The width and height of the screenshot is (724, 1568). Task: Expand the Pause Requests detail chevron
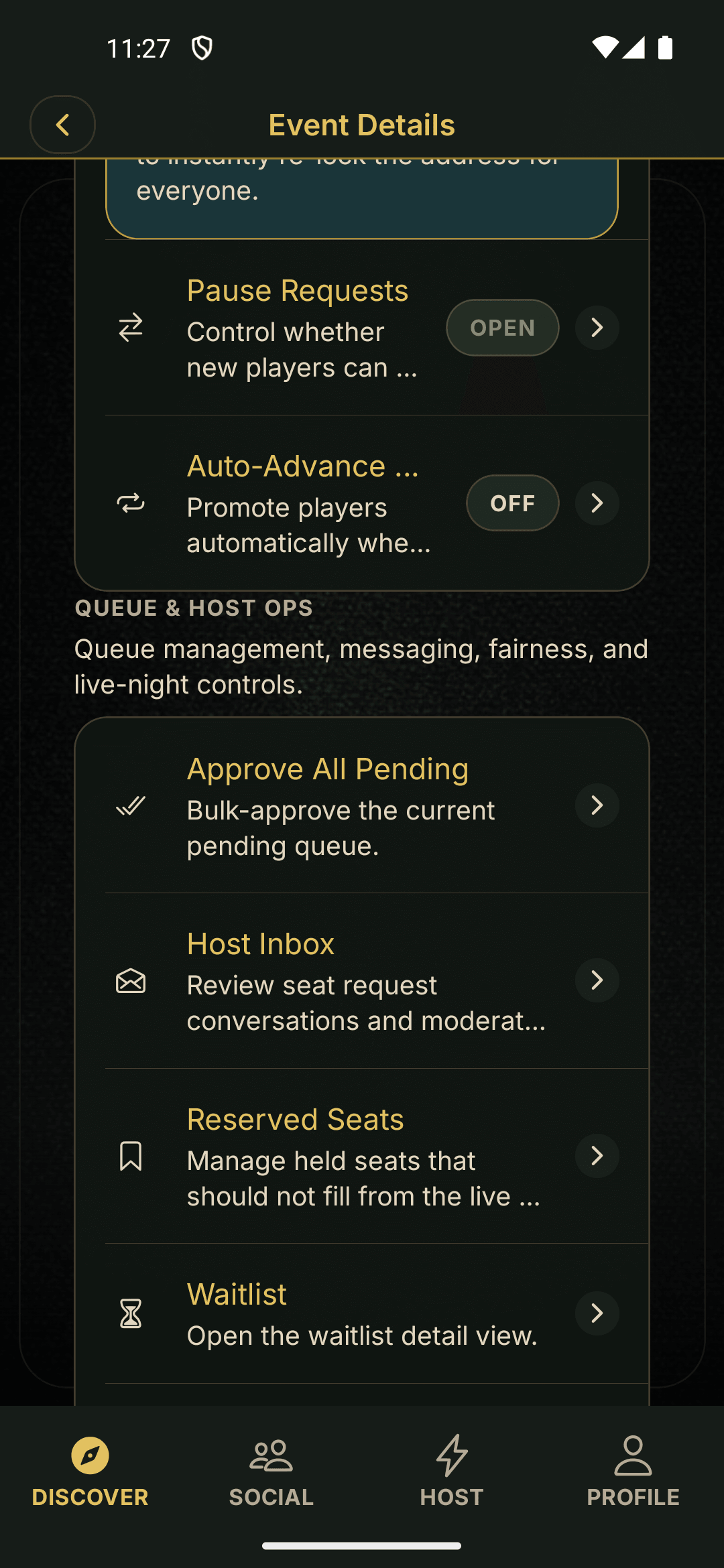tap(597, 328)
